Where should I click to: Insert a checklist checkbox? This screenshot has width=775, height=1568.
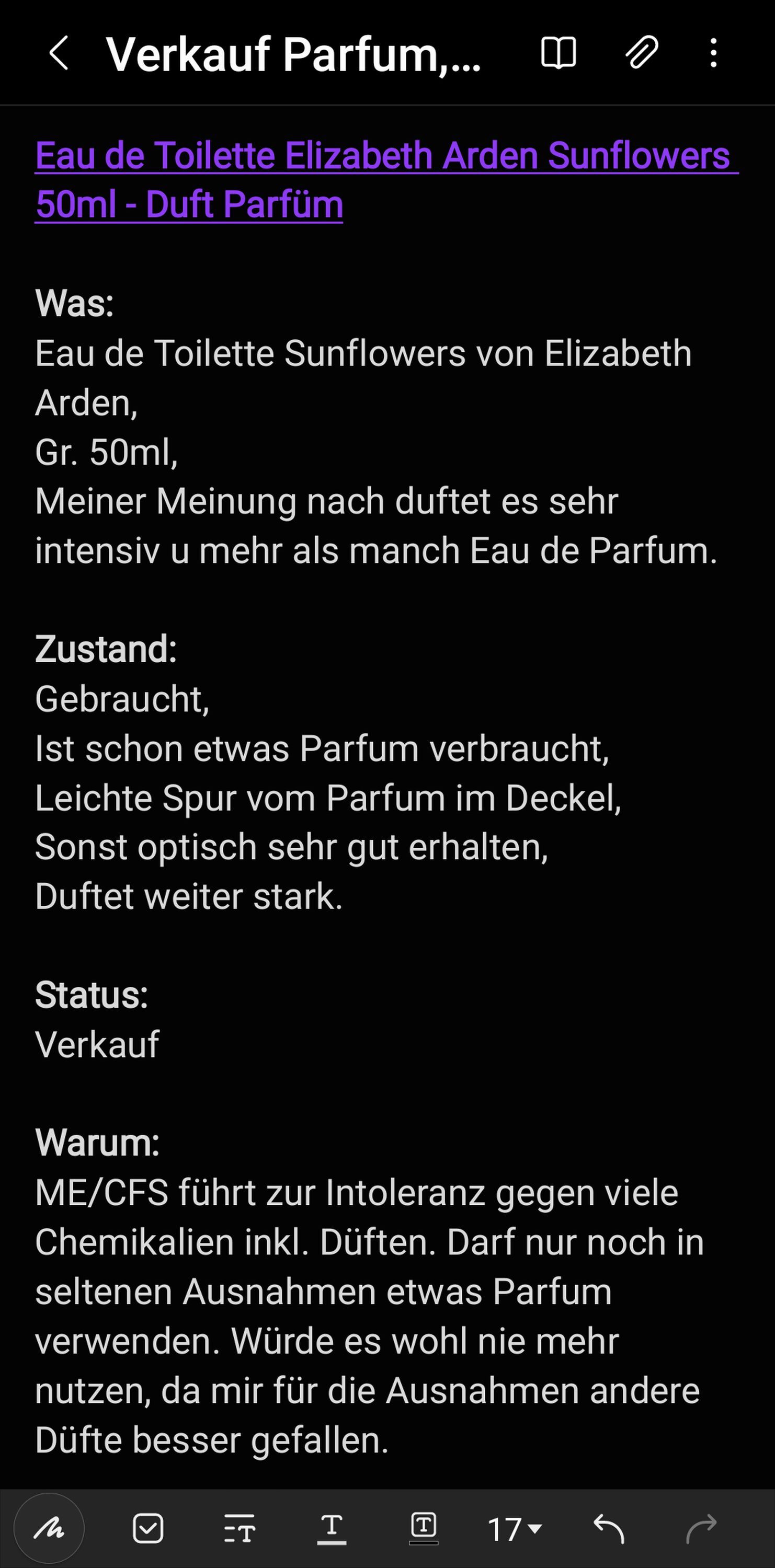(x=148, y=1528)
